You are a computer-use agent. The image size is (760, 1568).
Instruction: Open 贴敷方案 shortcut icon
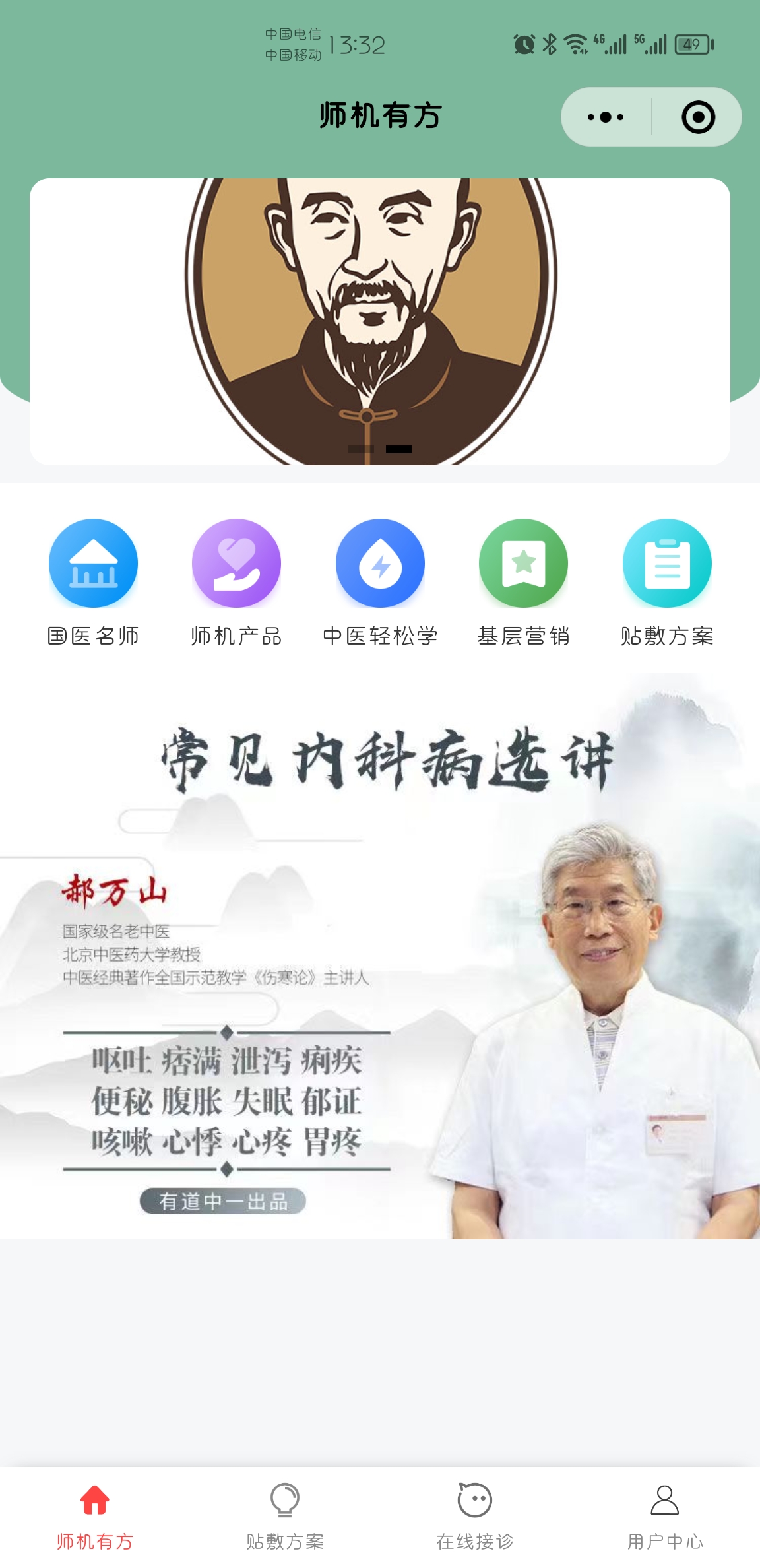pyautogui.click(x=667, y=581)
